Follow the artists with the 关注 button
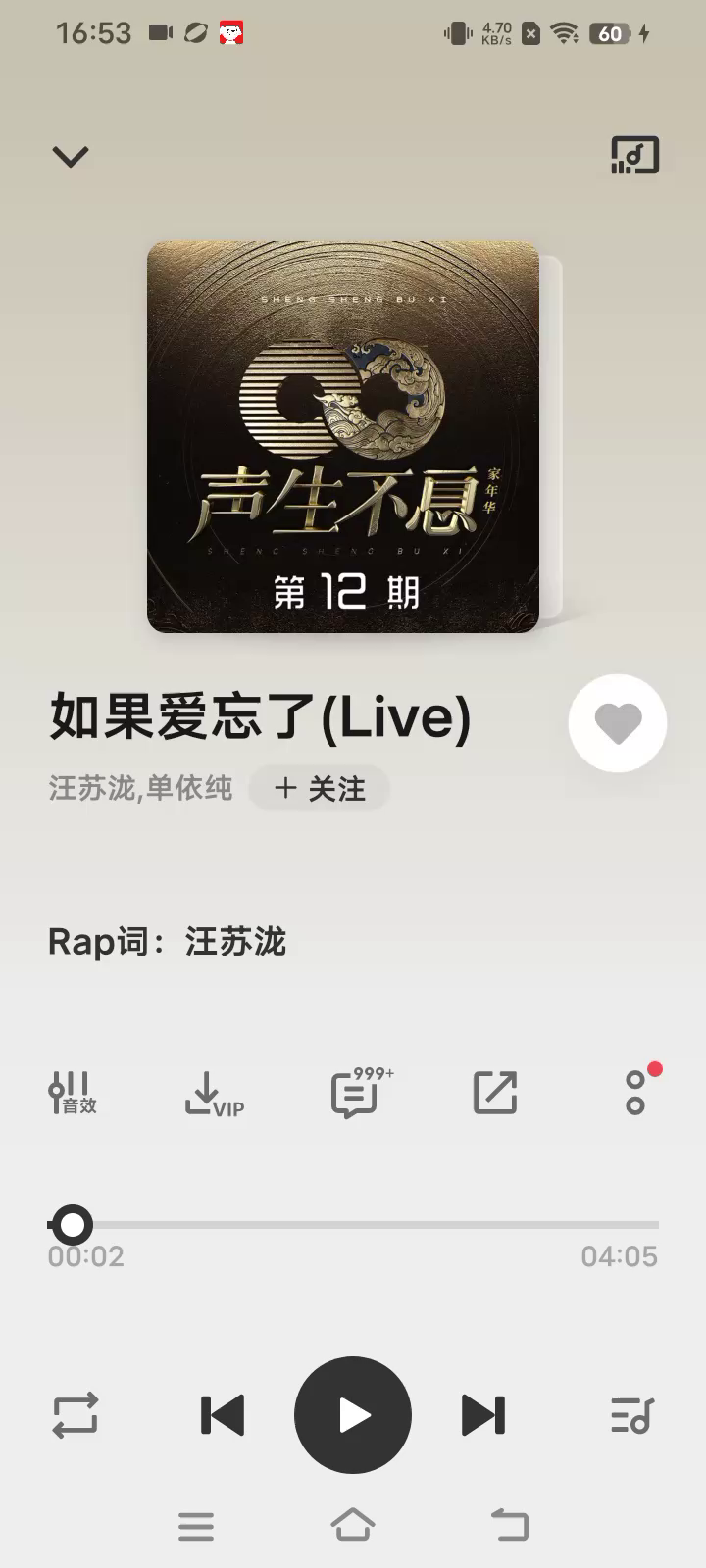The width and height of the screenshot is (706, 1568). tap(320, 789)
